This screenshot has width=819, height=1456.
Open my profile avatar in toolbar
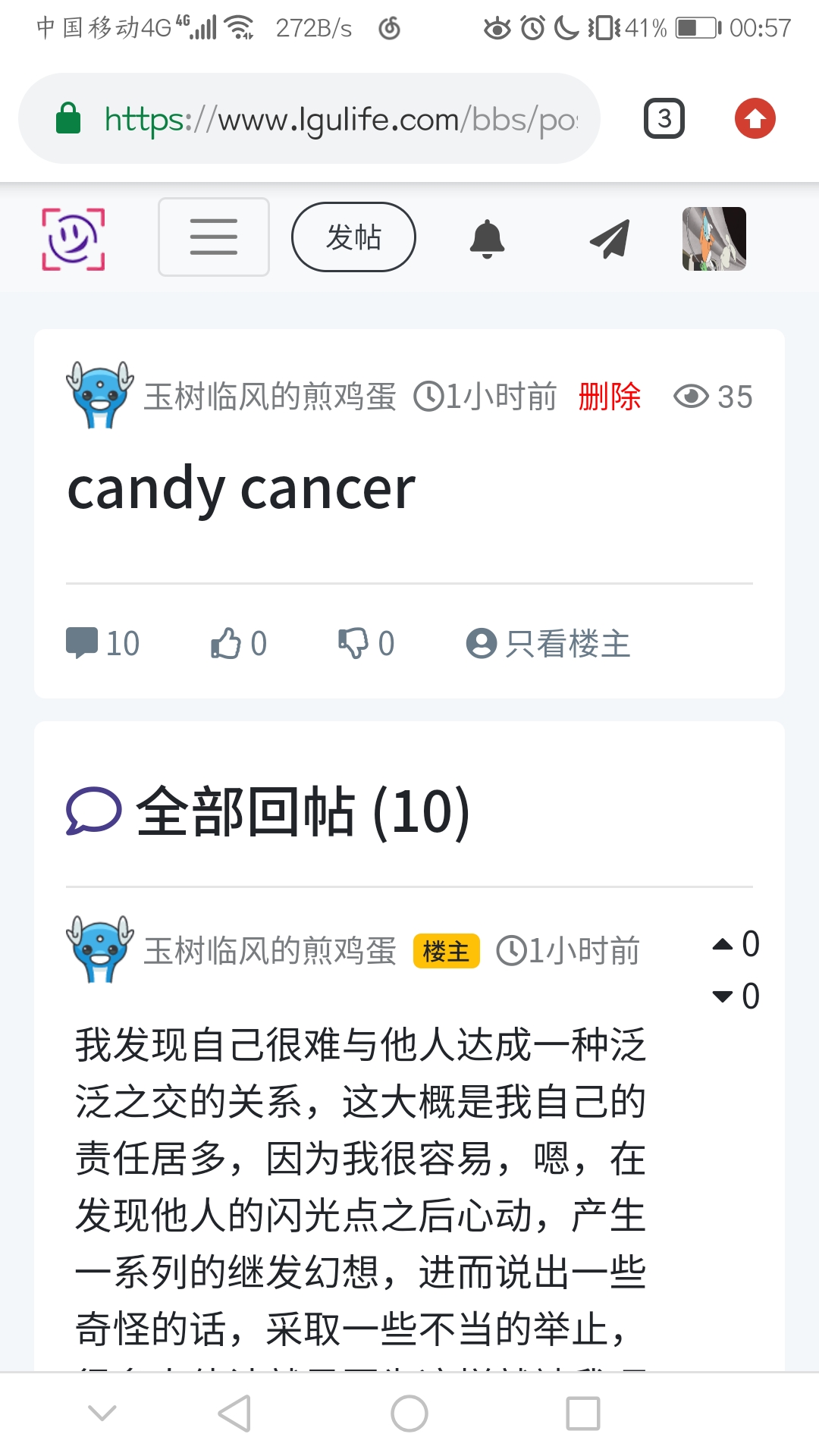click(714, 239)
